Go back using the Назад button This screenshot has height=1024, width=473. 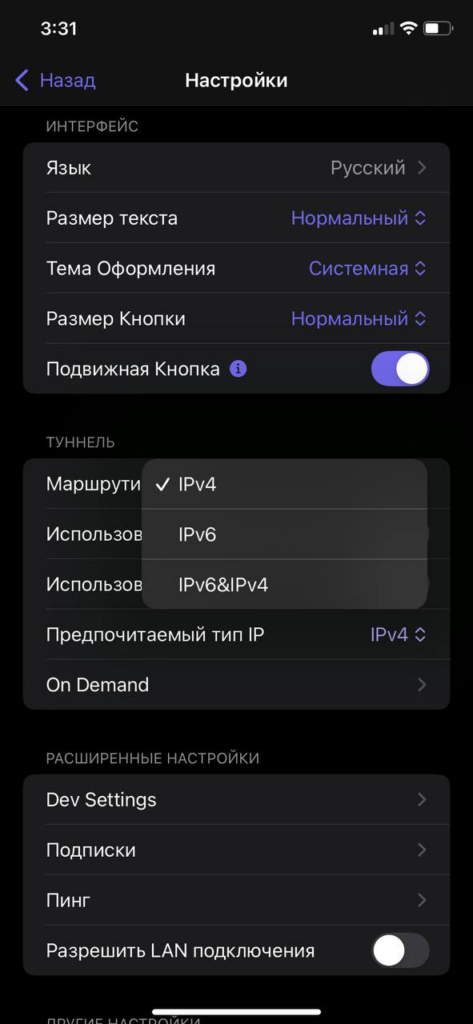pyautogui.click(x=56, y=80)
